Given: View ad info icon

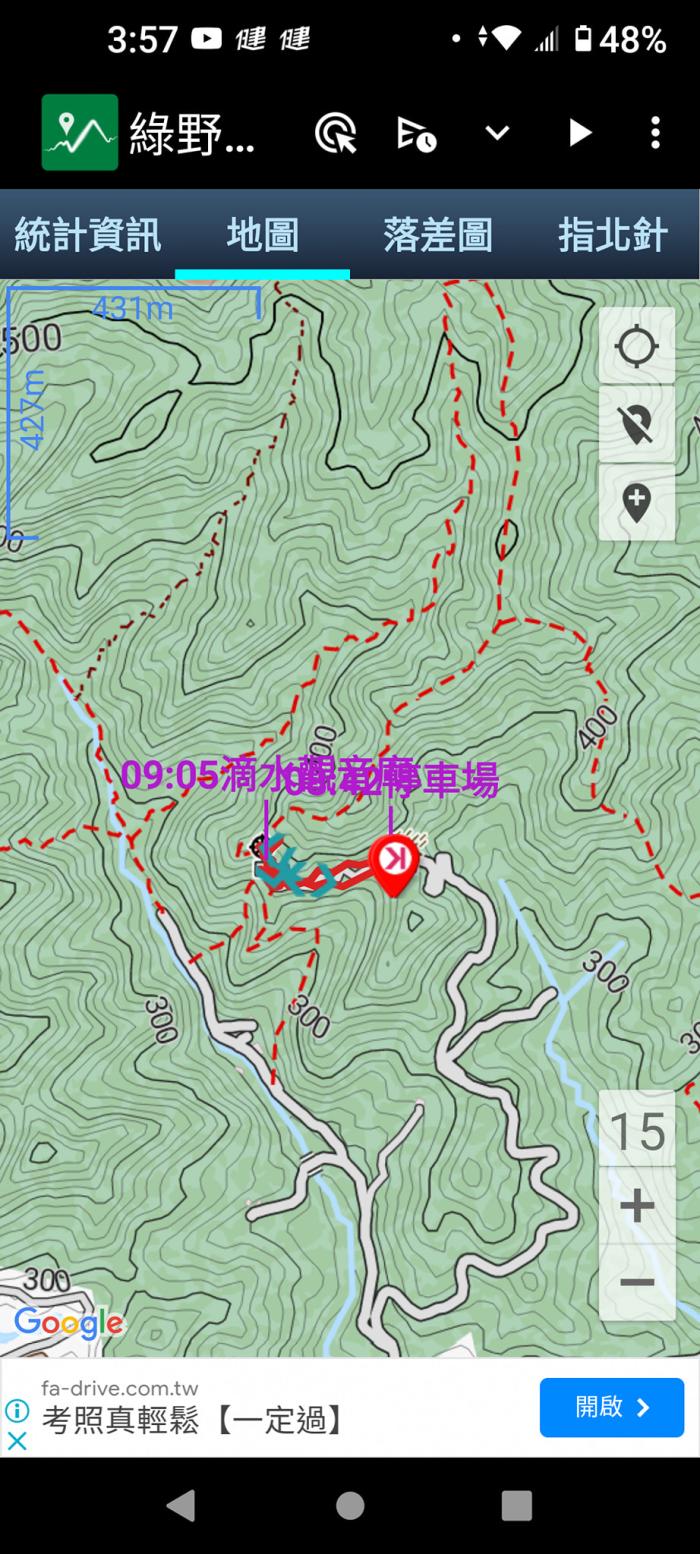Looking at the screenshot, I should point(17,1410).
